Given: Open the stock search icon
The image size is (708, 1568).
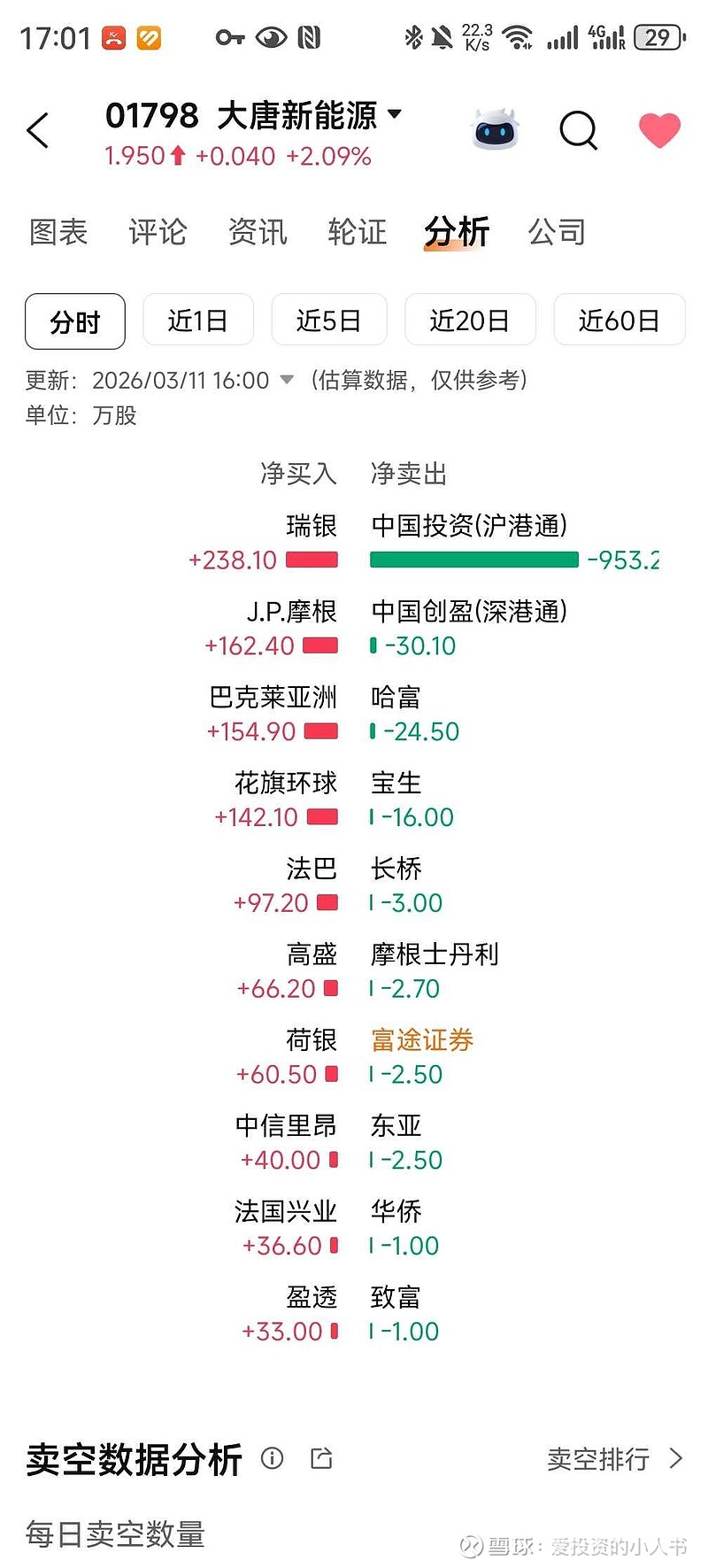Looking at the screenshot, I should pyautogui.click(x=578, y=129).
